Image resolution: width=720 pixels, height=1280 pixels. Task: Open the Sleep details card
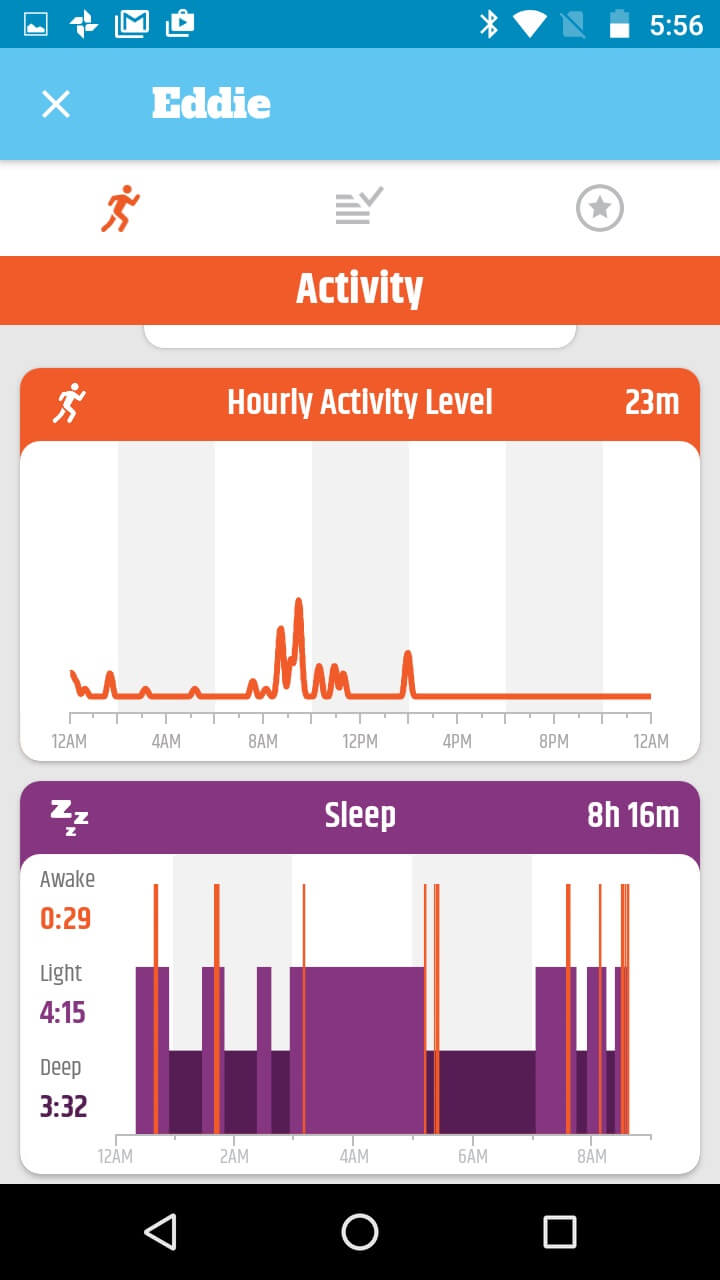point(360,816)
